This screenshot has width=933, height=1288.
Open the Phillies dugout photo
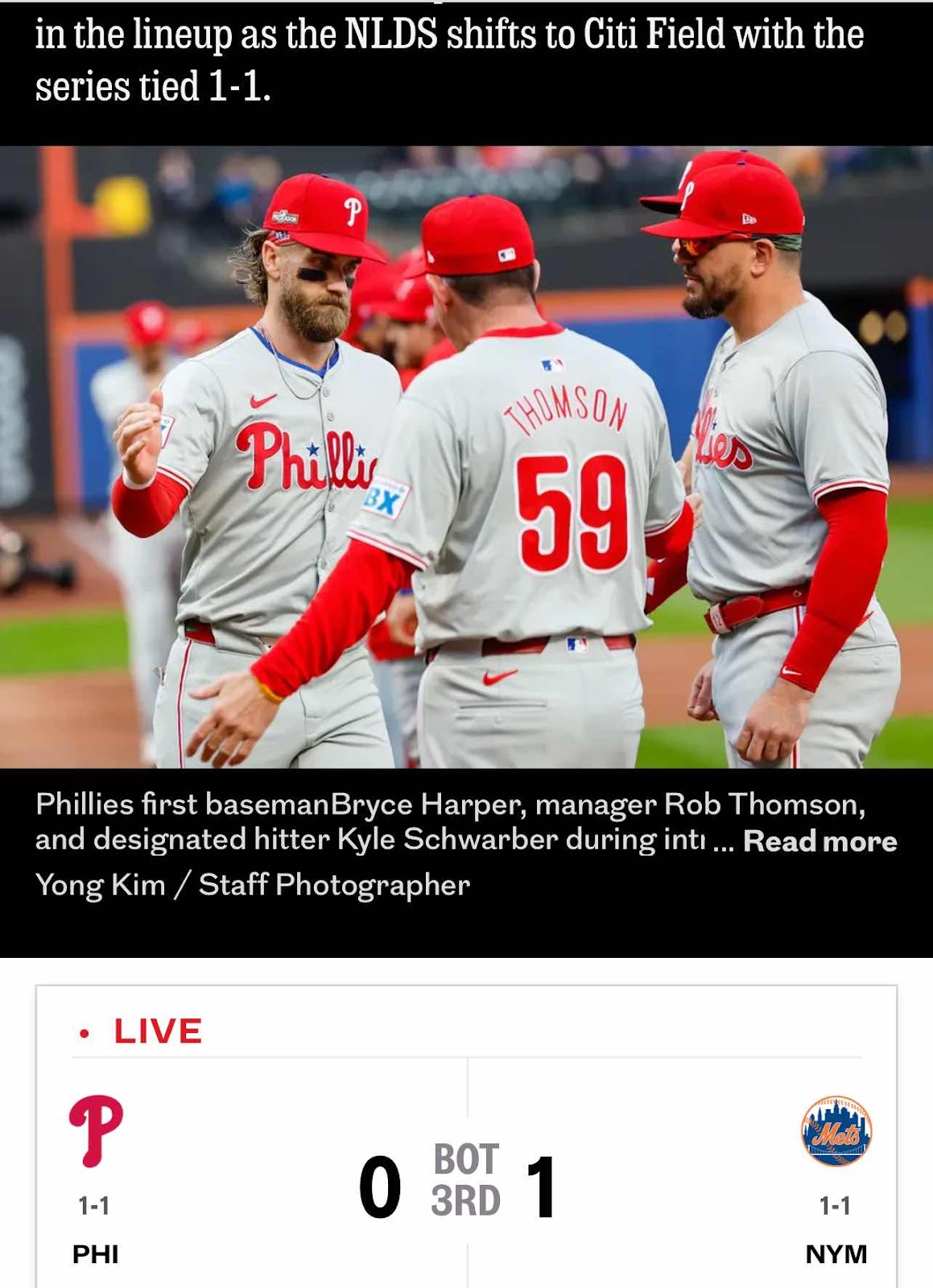click(466, 456)
